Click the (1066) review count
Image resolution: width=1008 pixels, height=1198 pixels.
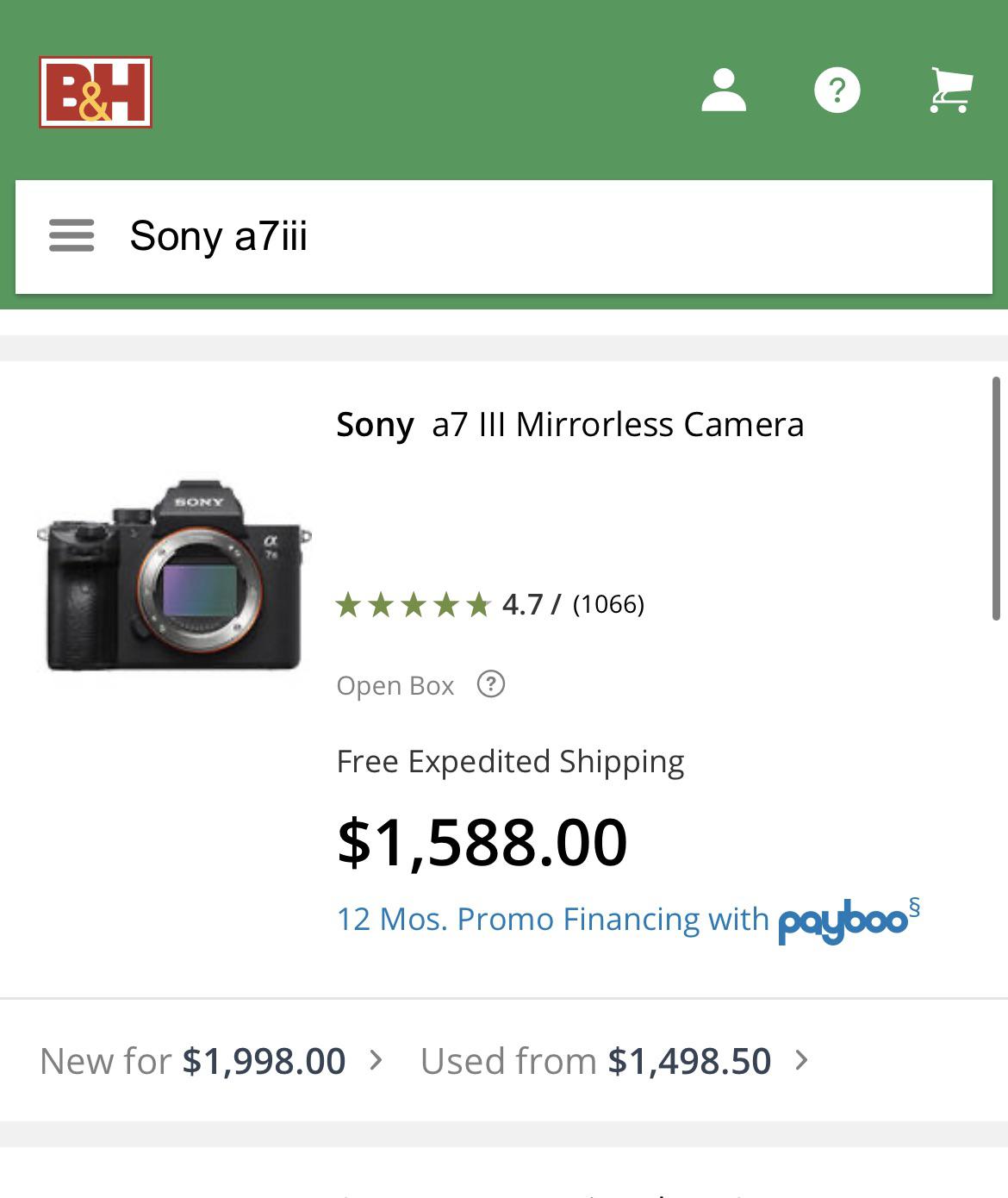(608, 606)
